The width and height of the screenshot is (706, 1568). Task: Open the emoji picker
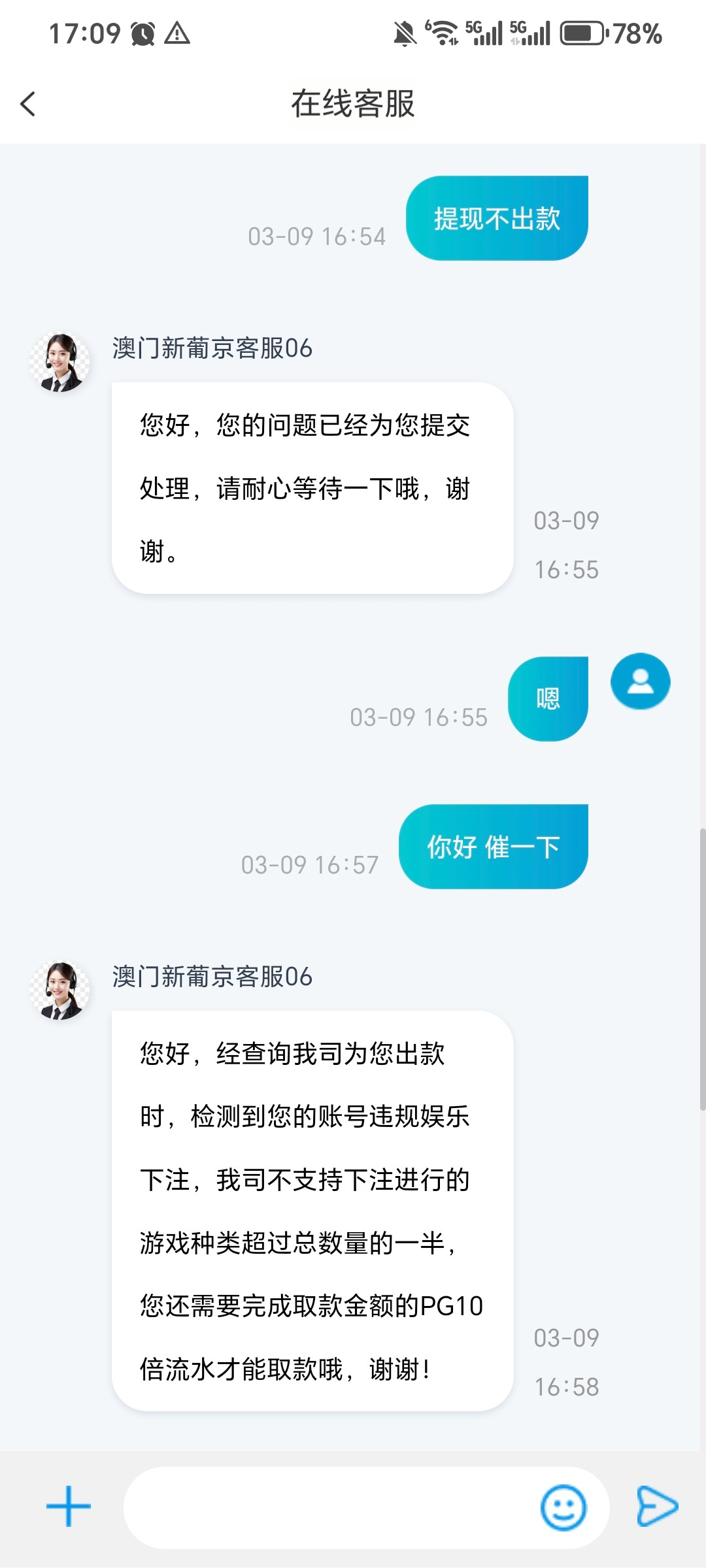(x=563, y=1508)
